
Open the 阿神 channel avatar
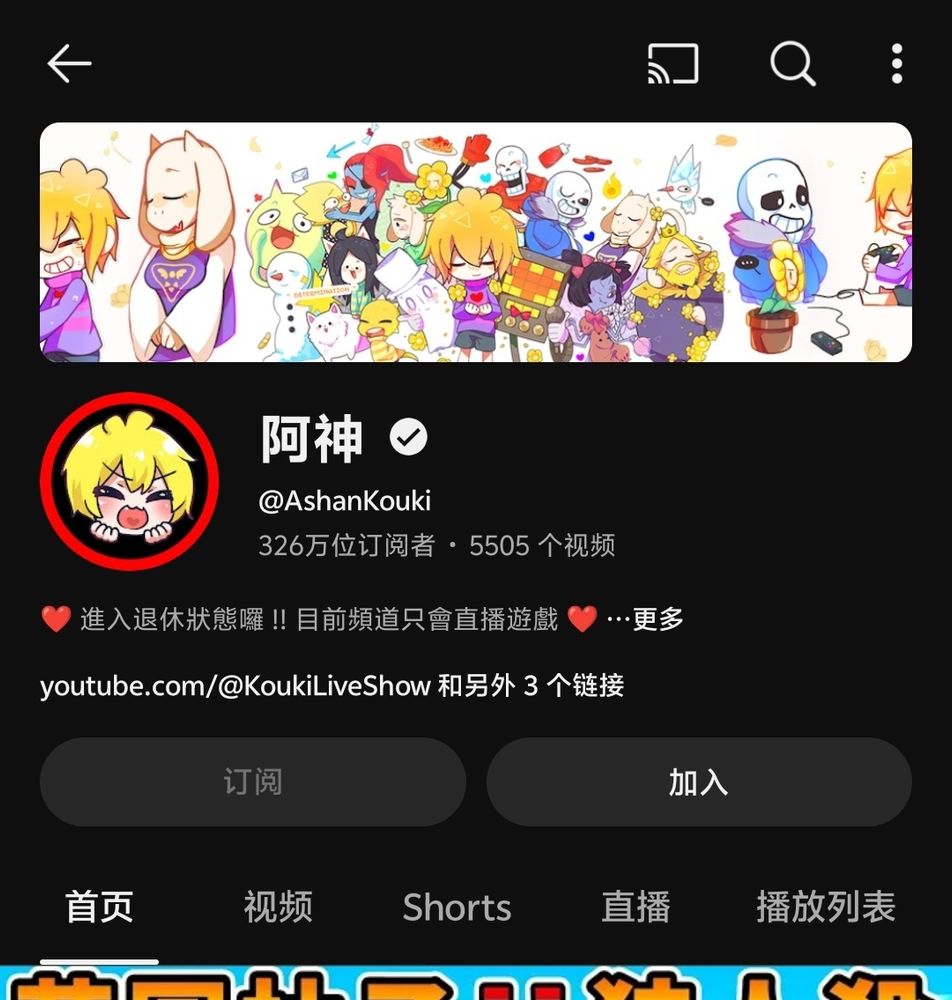click(129, 482)
